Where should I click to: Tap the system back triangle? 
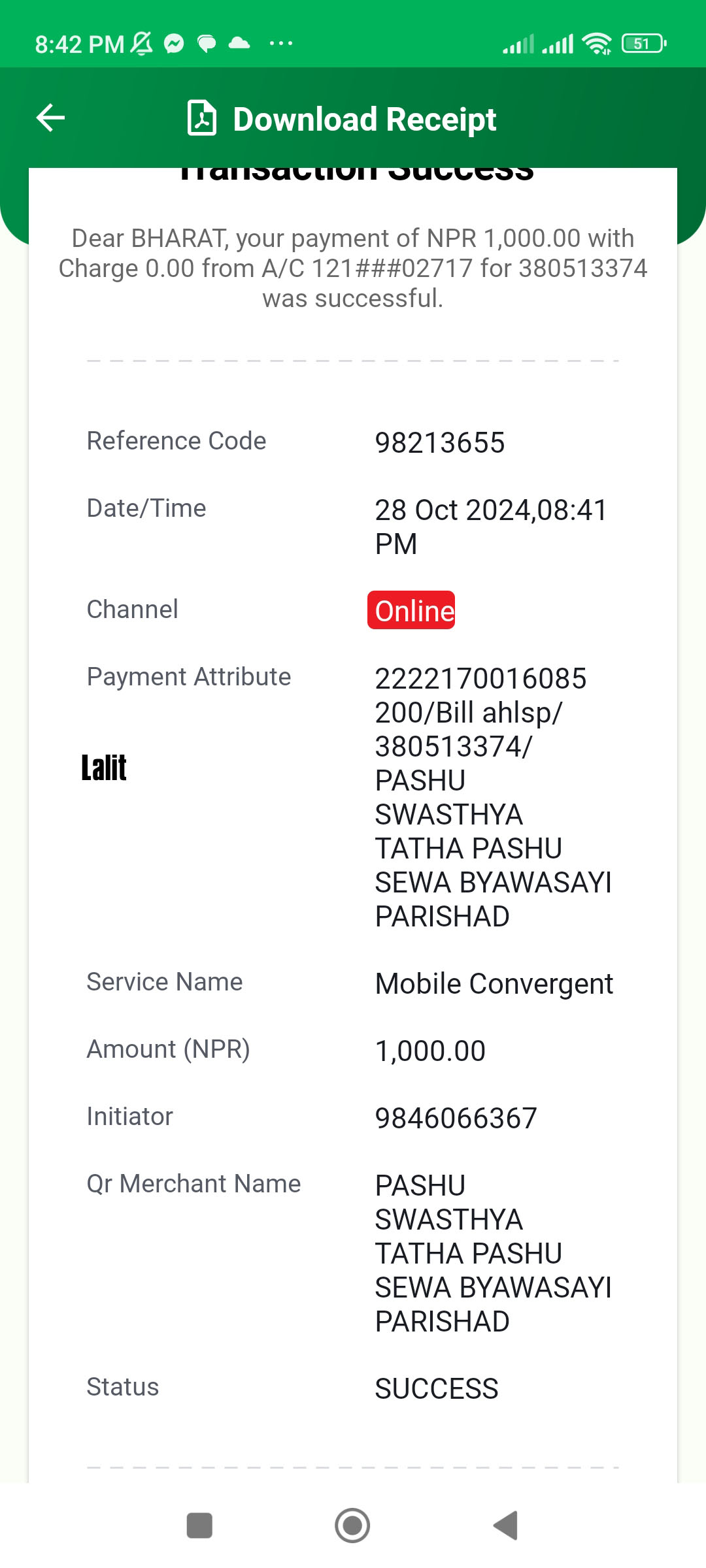tap(505, 1526)
